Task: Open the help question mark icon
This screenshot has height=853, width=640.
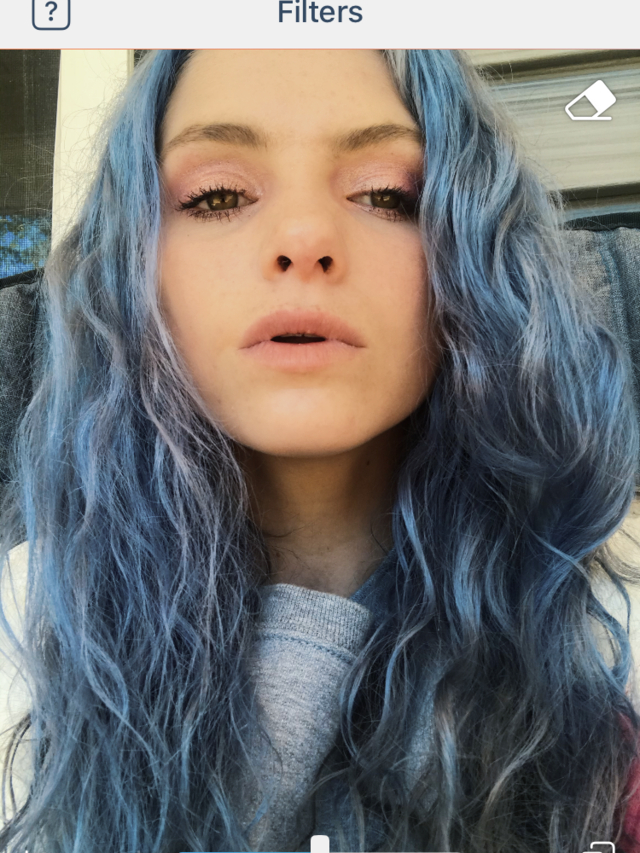Action: coord(51,13)
